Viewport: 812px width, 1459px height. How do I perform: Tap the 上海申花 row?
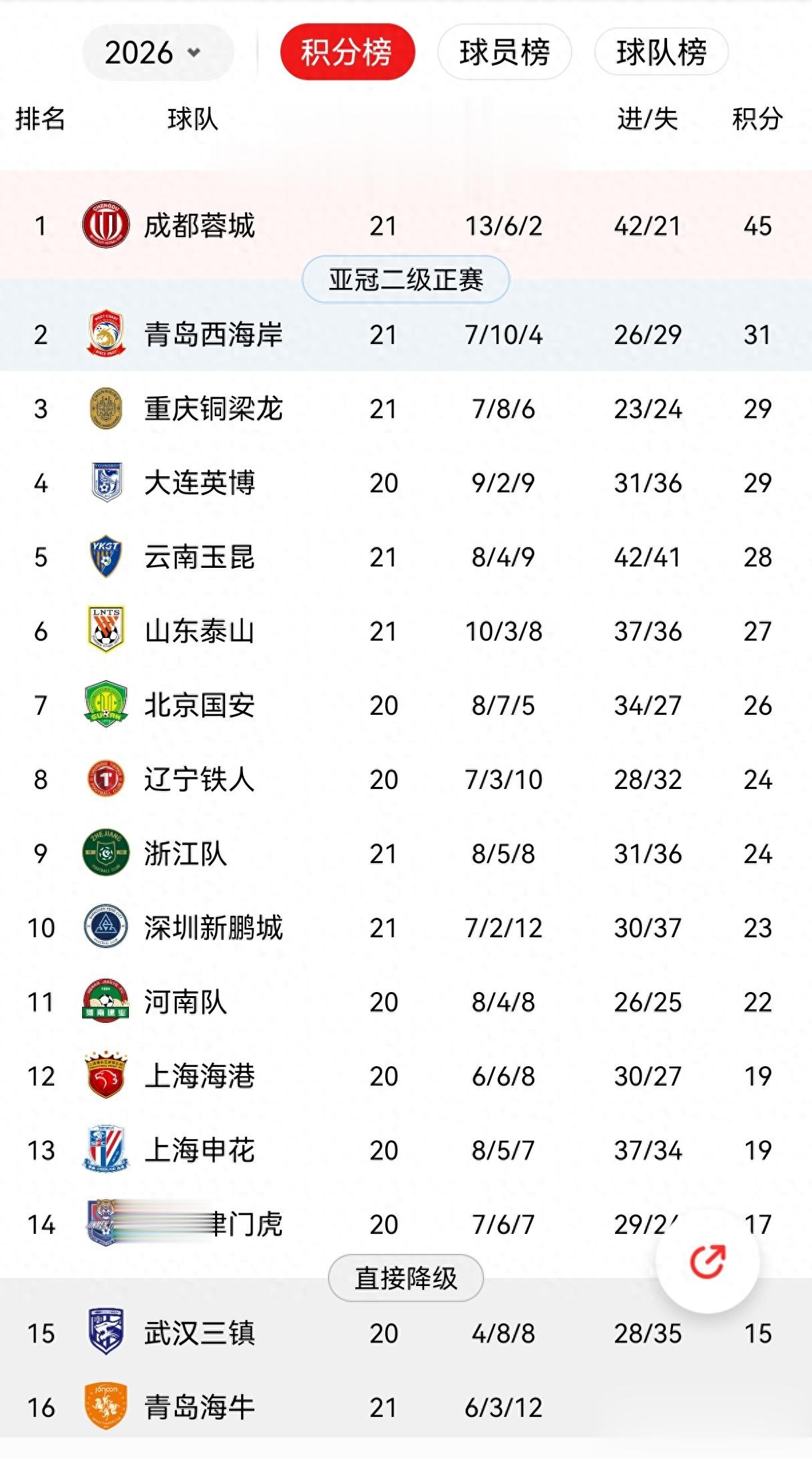click(x=406, y=1150)
